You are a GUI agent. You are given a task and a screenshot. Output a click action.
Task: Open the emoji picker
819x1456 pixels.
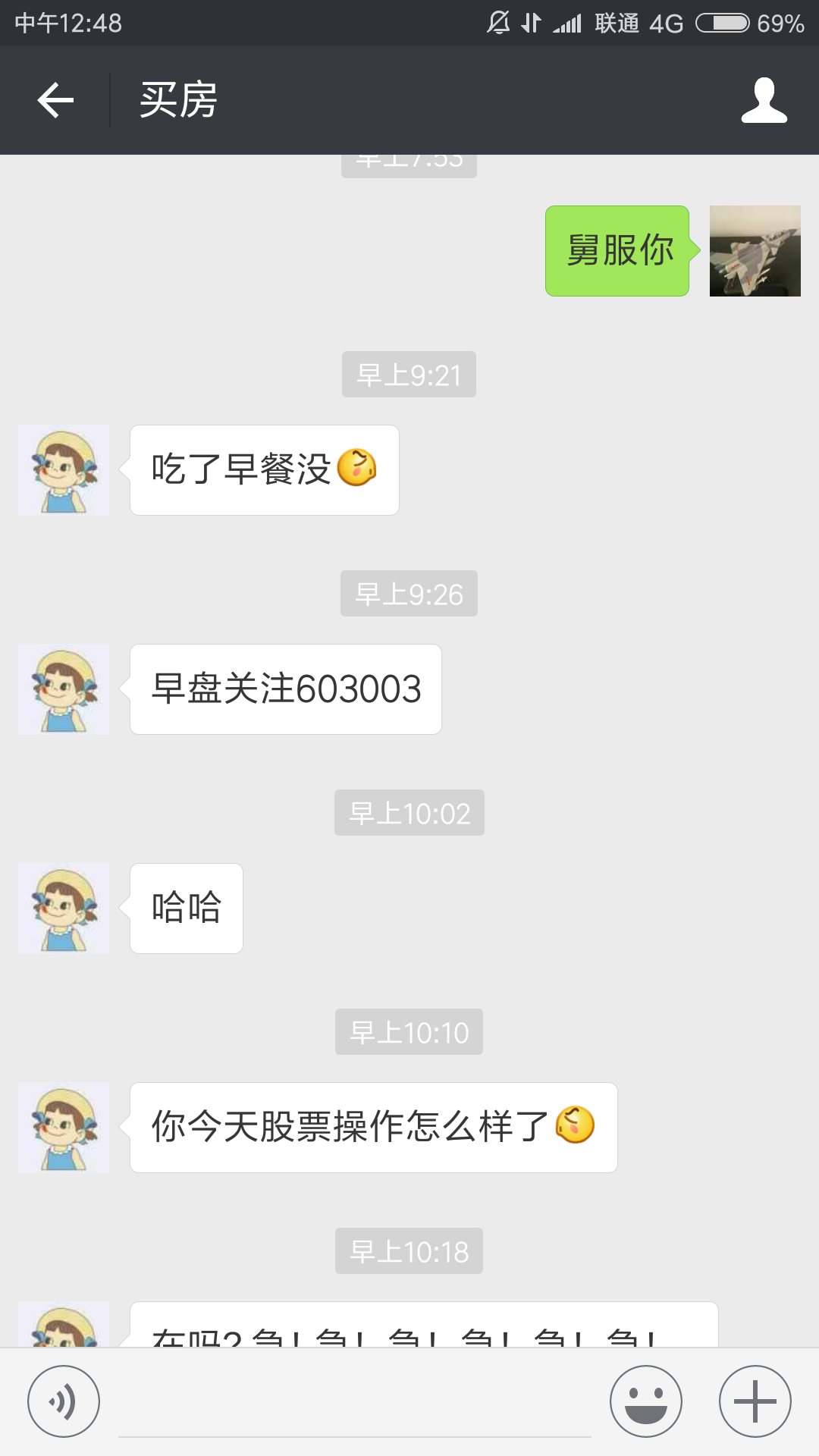point(646,1401)
